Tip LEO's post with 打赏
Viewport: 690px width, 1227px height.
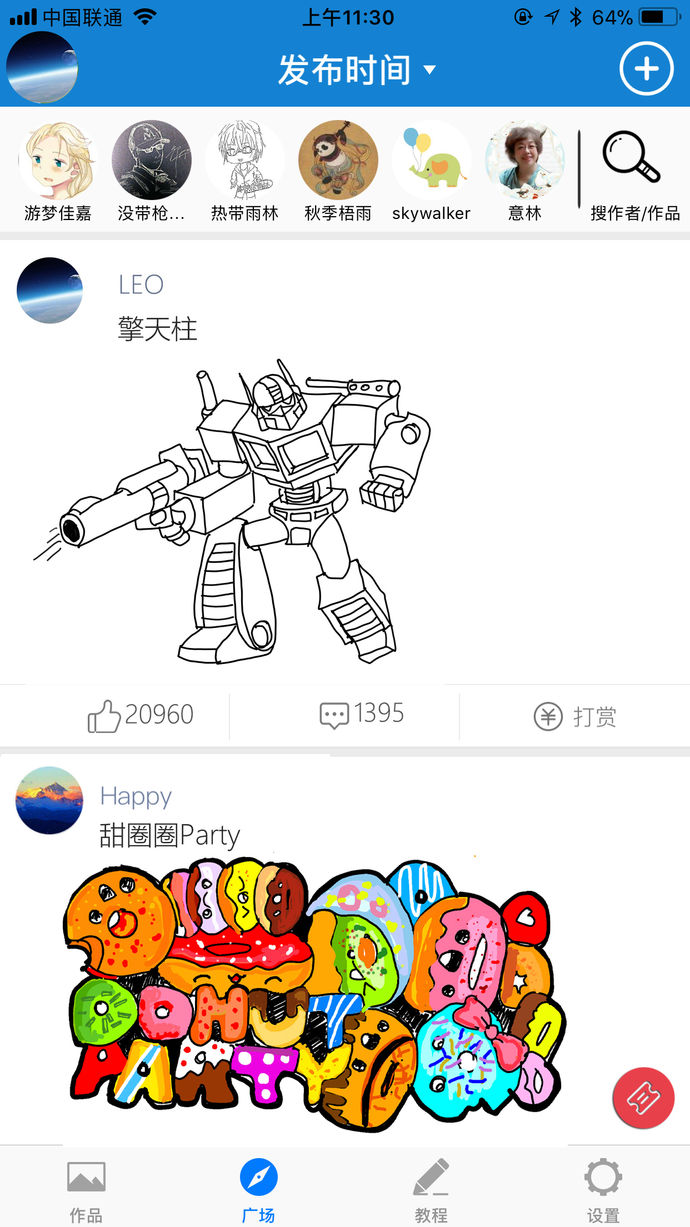click(574, 717)
